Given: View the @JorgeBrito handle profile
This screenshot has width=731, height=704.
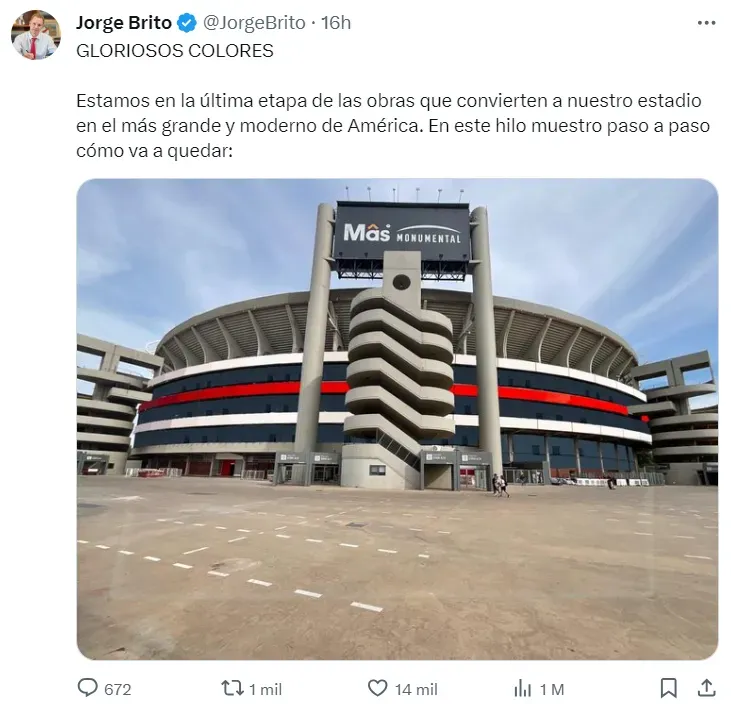Looking at the screenshot, I should point(255,23).
